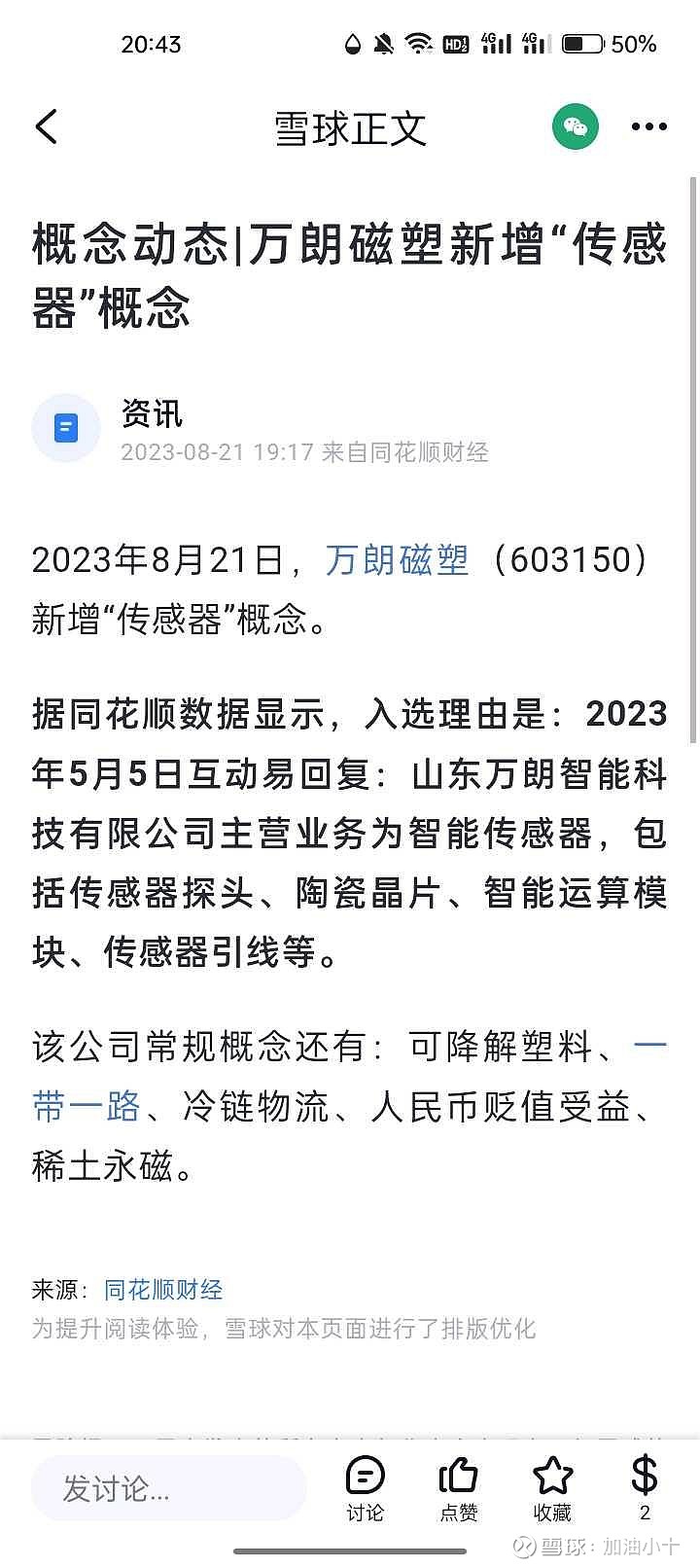Tap the 发讨论 comment input box

pos(169,1488)
